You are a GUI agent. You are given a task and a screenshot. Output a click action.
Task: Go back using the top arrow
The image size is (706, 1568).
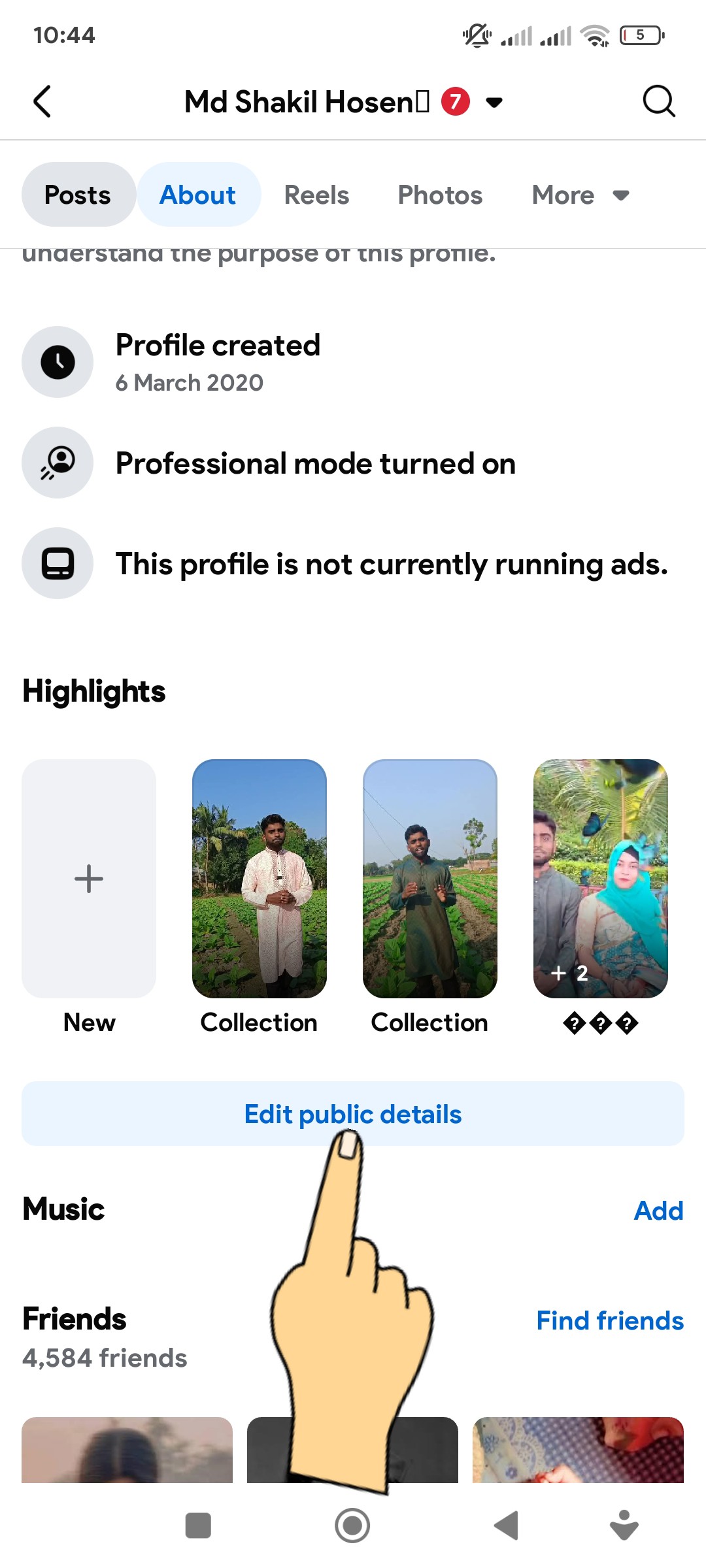pyautogui.click(x=42, y=102)
